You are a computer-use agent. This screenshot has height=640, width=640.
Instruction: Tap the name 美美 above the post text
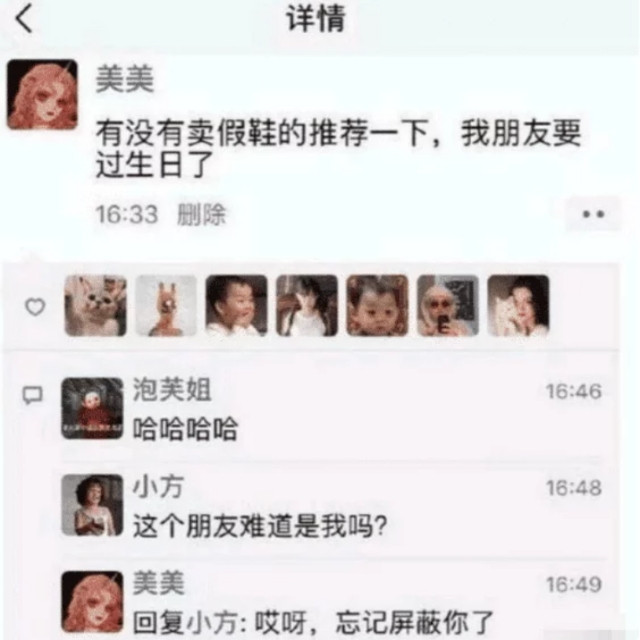click(124, 78)
